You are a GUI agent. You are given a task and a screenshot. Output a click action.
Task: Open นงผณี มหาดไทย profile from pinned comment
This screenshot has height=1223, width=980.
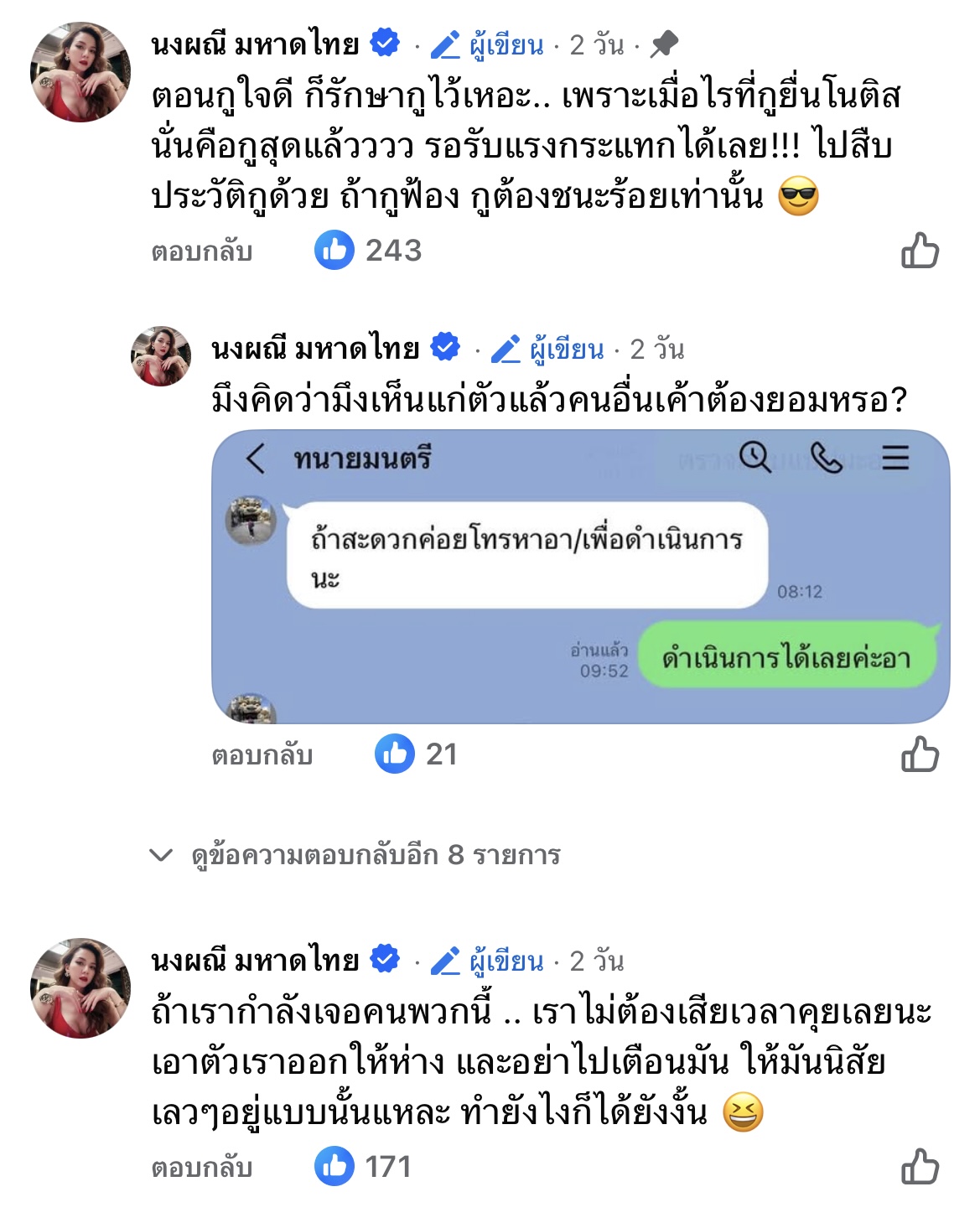pos(255,44)
